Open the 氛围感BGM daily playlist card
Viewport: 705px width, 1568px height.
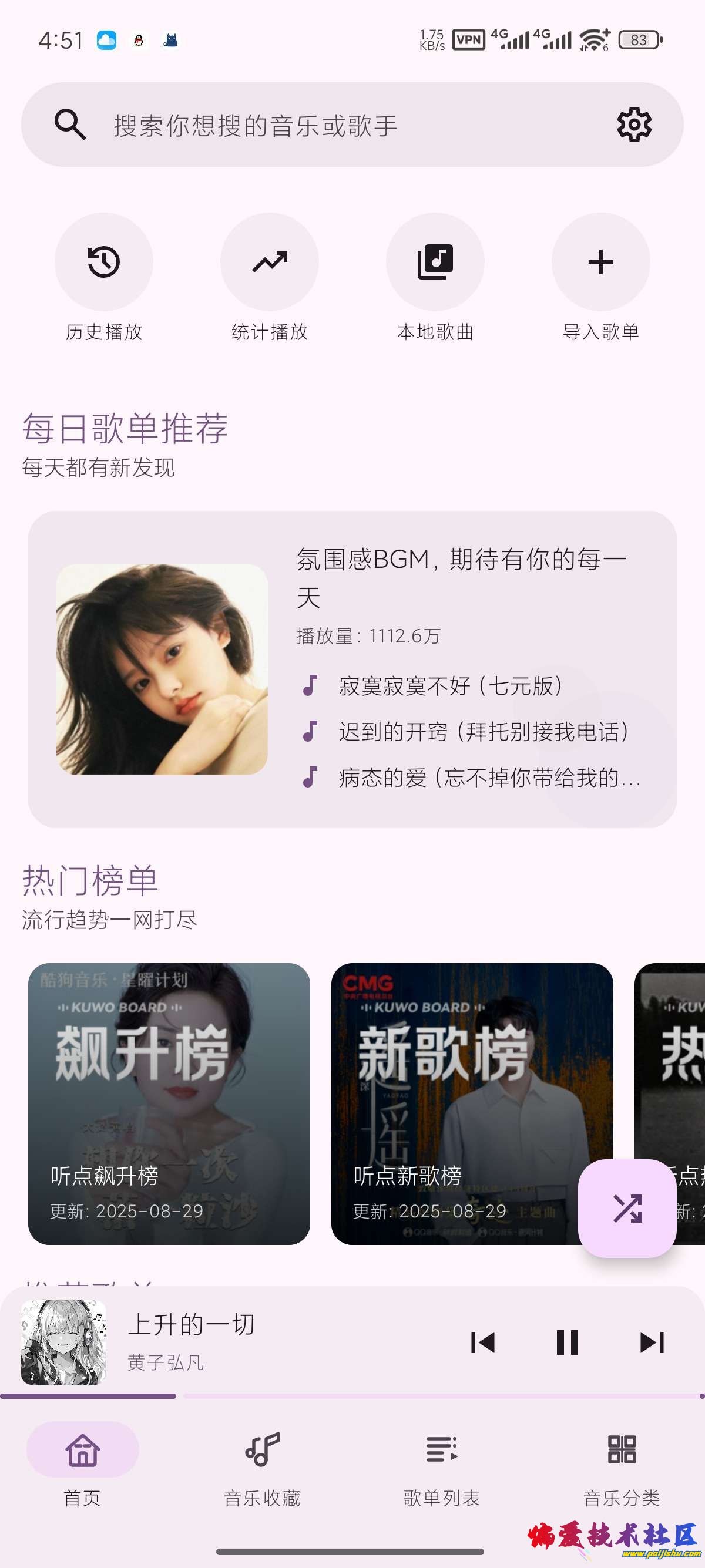click(x=162, y=668)
